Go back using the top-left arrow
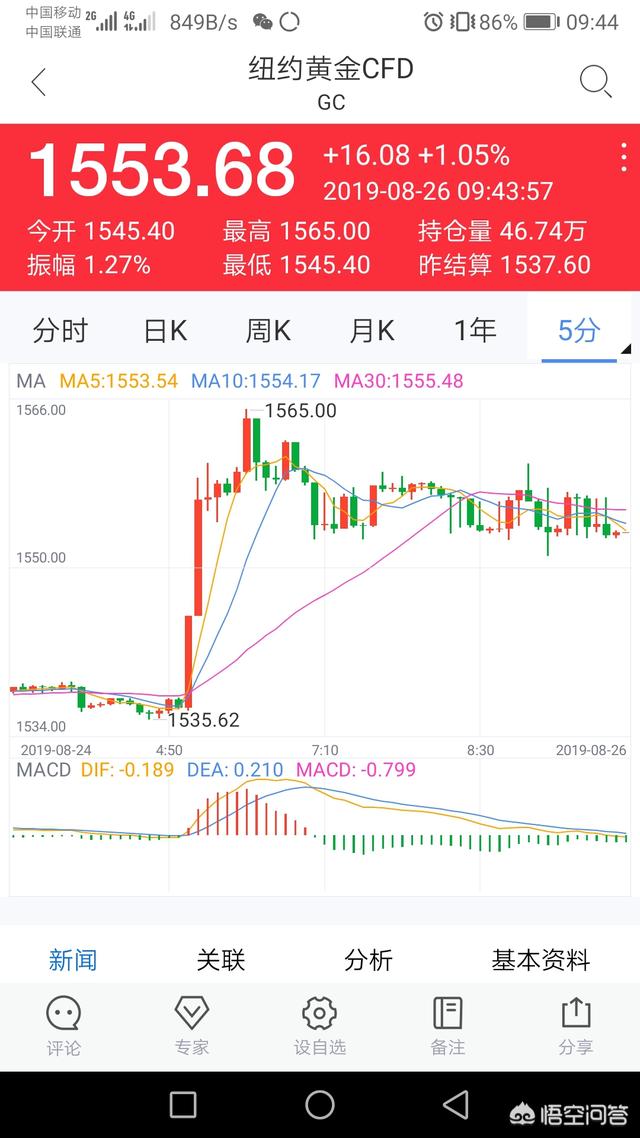This screenshot has height=1138, width=640. [x=38, y=82]
